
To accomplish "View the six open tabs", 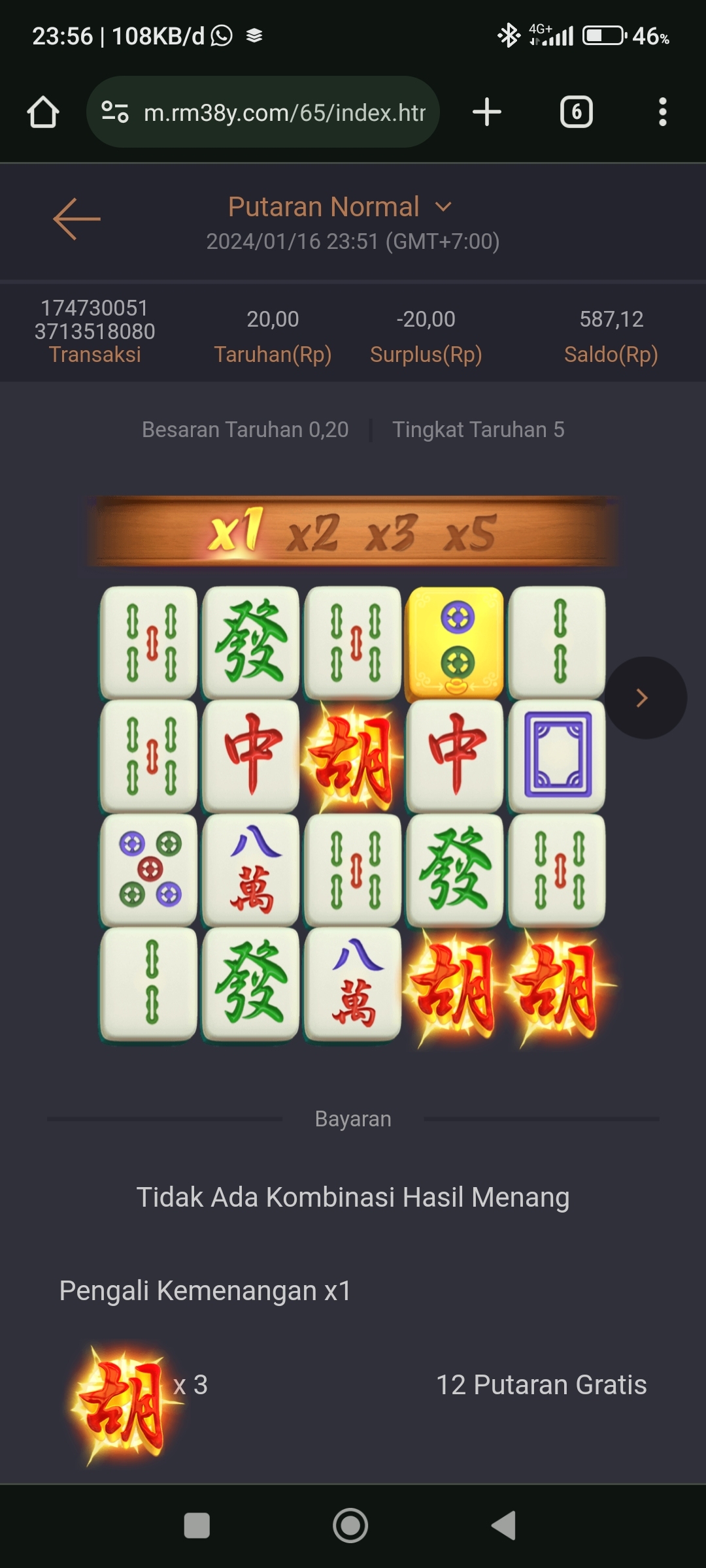I will point(576,112).
